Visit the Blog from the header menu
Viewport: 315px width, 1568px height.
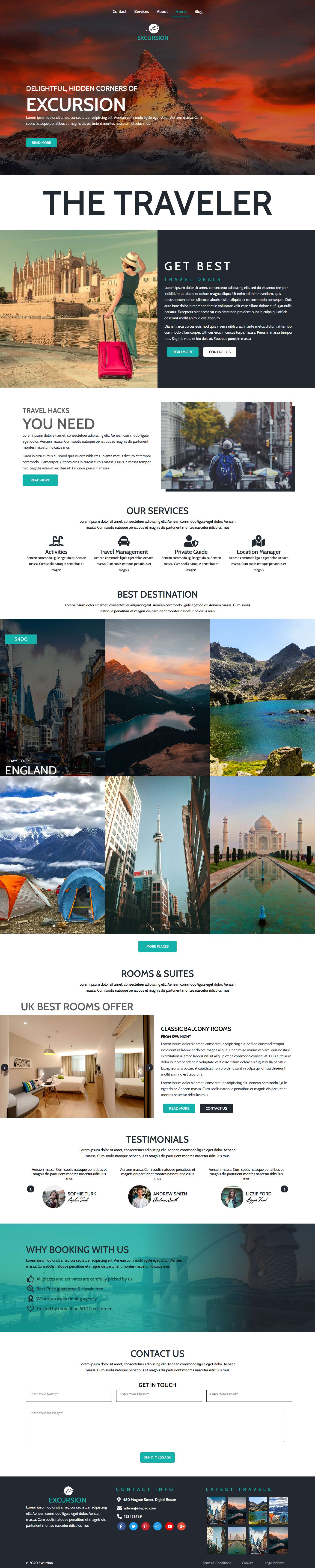click(198, 12)
